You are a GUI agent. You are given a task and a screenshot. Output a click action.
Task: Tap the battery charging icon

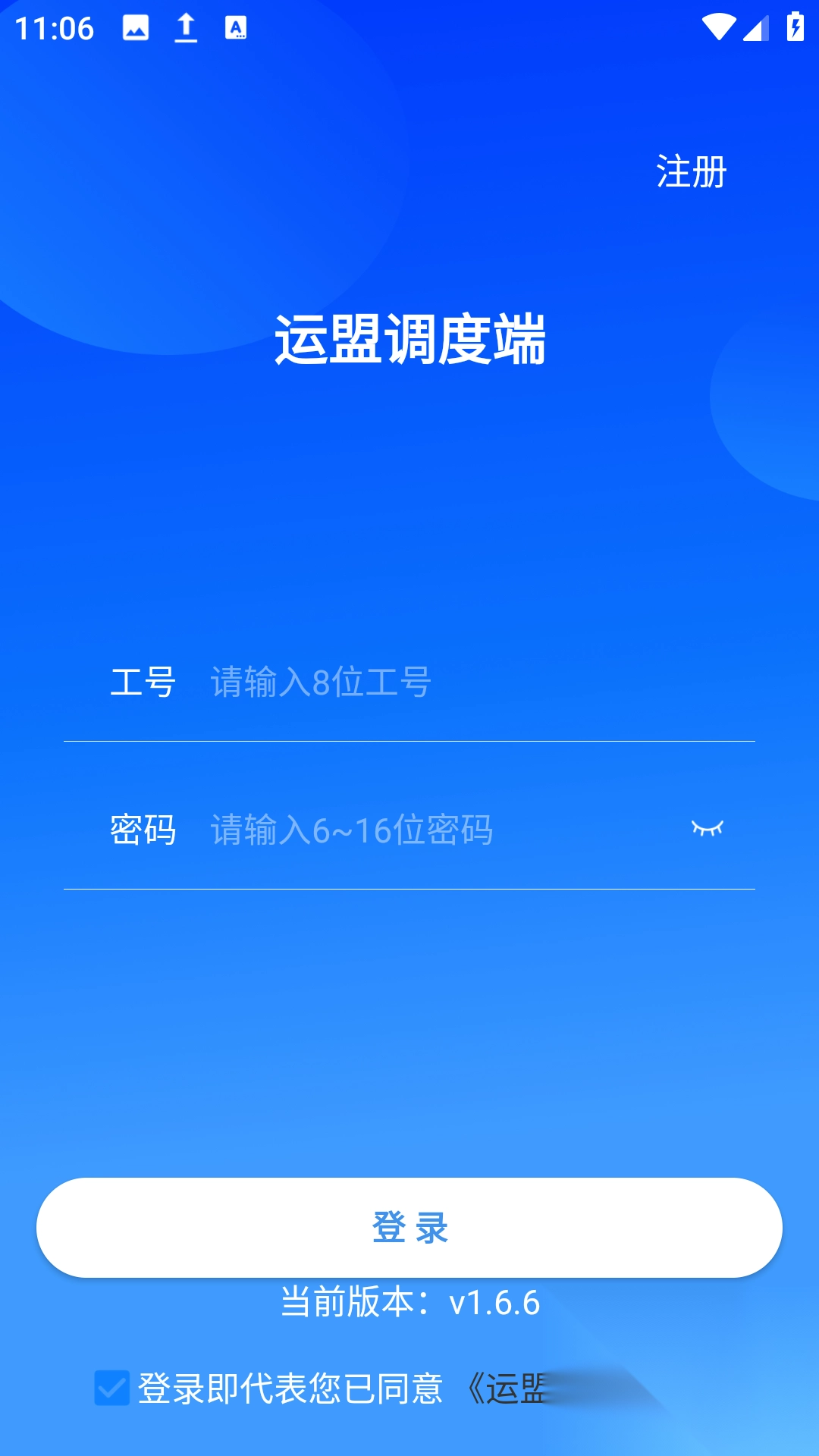795,25
